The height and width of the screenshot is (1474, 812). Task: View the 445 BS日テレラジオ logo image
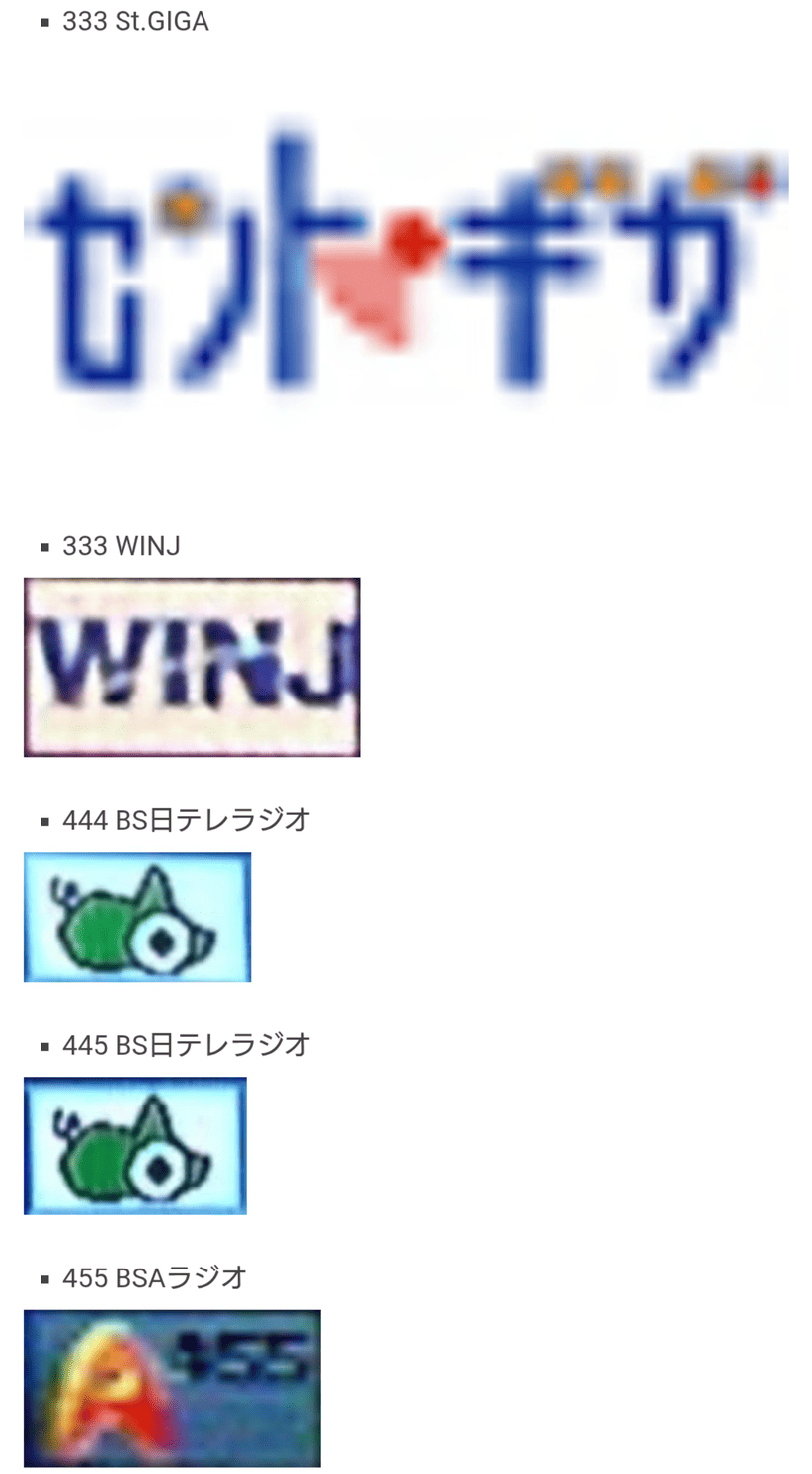pyautogui.click(x=135, y=1146)
